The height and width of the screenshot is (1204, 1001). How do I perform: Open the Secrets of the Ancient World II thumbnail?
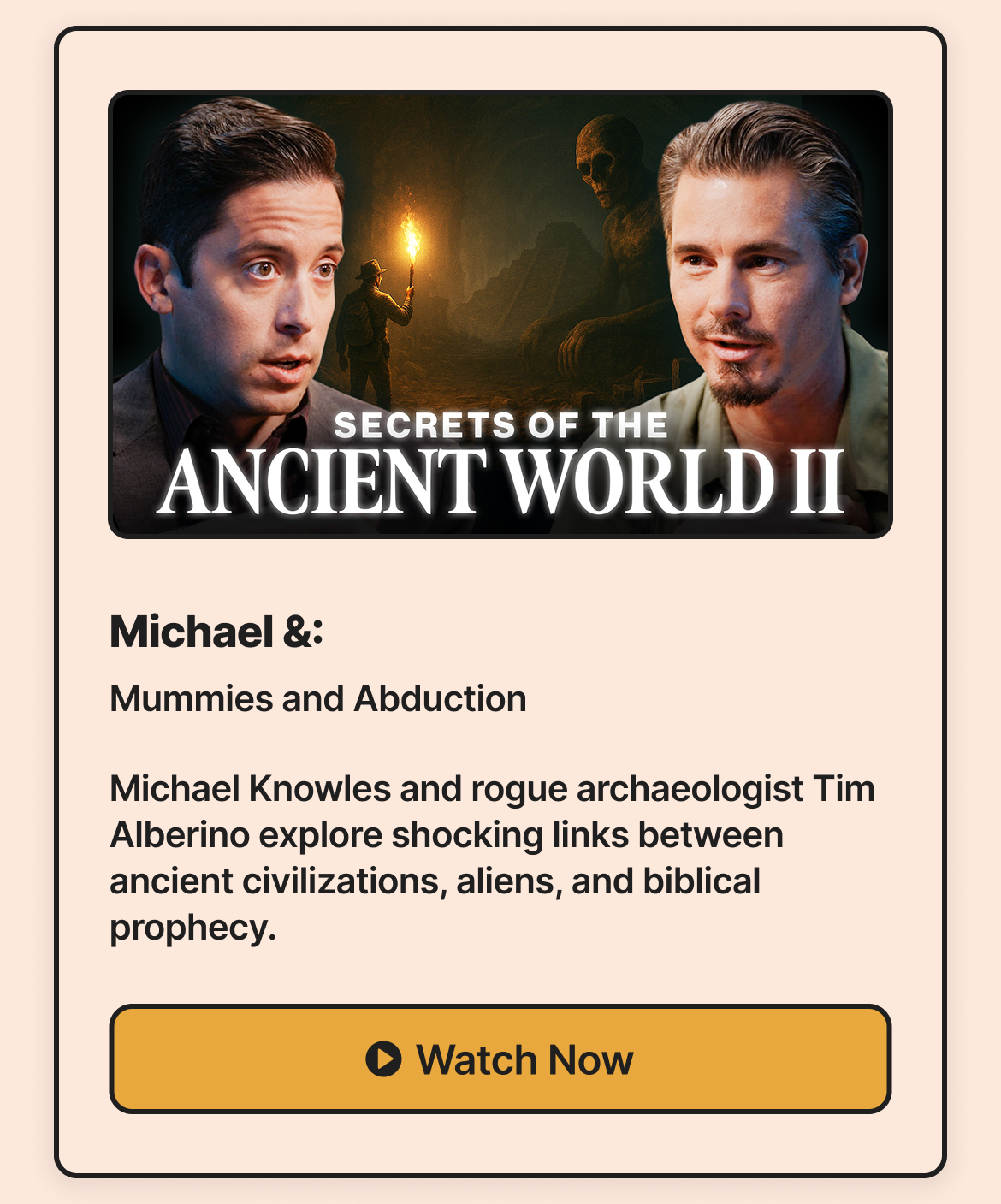point(500,314)
